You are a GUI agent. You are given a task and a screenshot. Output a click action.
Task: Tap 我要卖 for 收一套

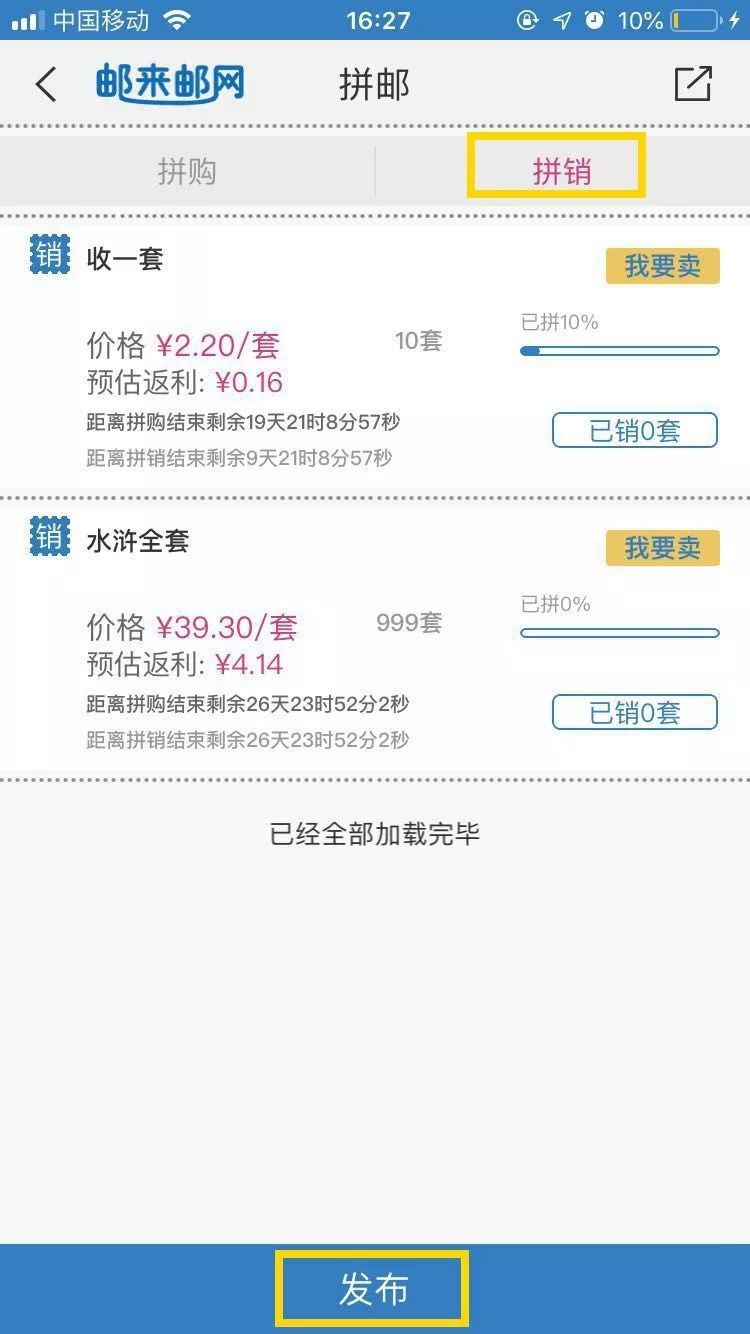click(662, 266)
